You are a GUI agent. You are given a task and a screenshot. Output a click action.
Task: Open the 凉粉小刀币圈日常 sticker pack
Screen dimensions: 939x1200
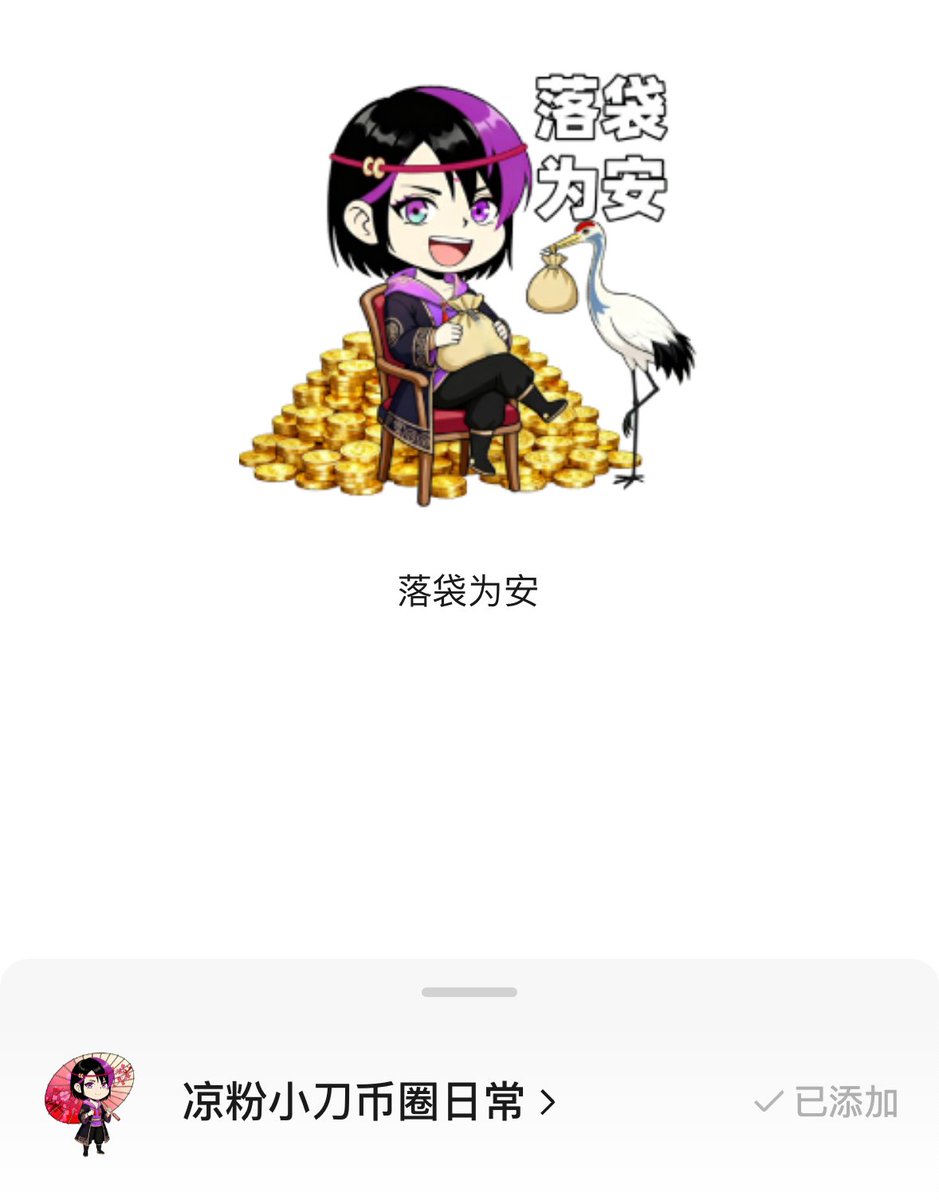point(368,1103)
